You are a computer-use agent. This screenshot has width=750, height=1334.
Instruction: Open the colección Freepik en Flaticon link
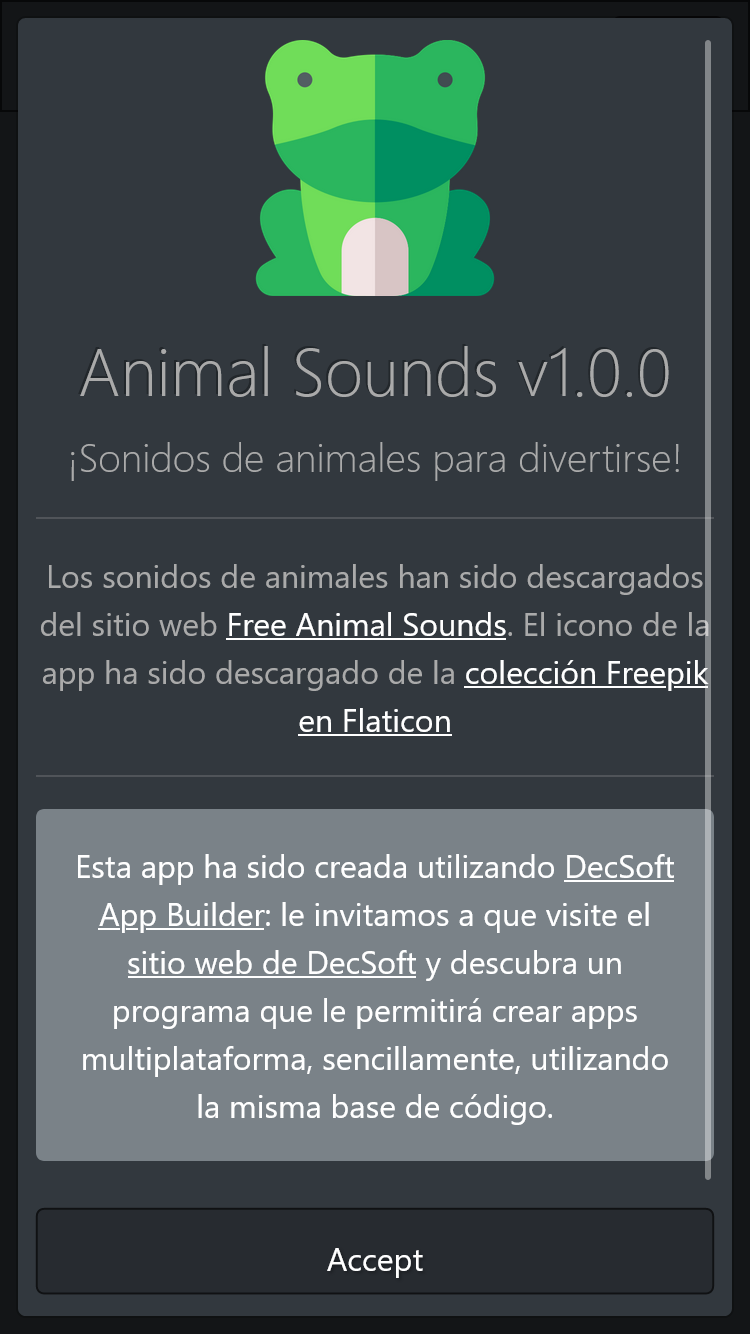pyautogui.click(x=586, y=674)
